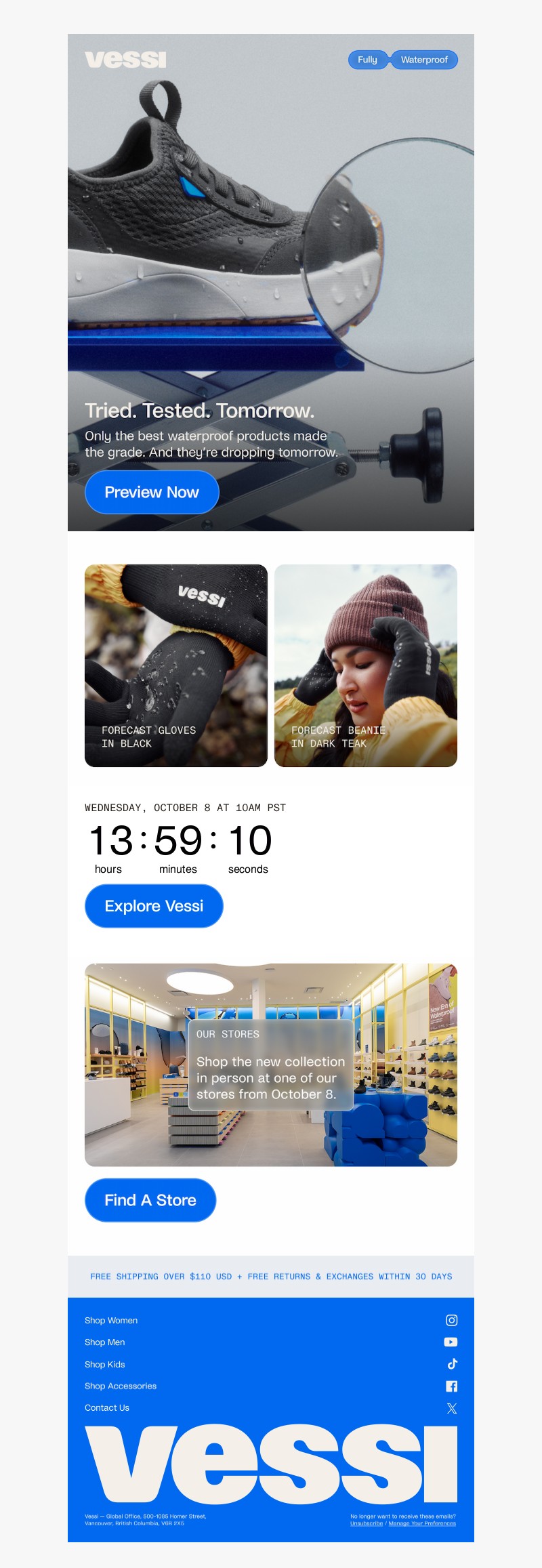The width and height of the screenshot is (542, 1568).
Task: Open the Forecast Gloves in Black tile
Action: 176,665
